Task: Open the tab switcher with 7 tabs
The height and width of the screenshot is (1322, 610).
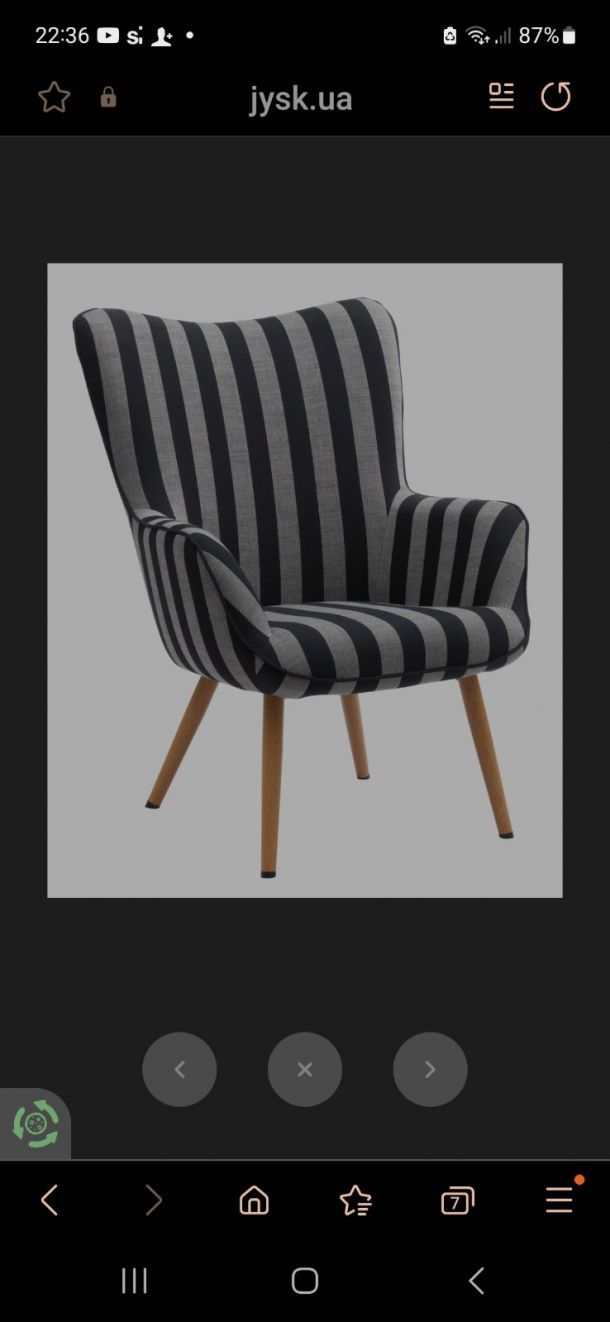Action: [x=457, y=1199]
